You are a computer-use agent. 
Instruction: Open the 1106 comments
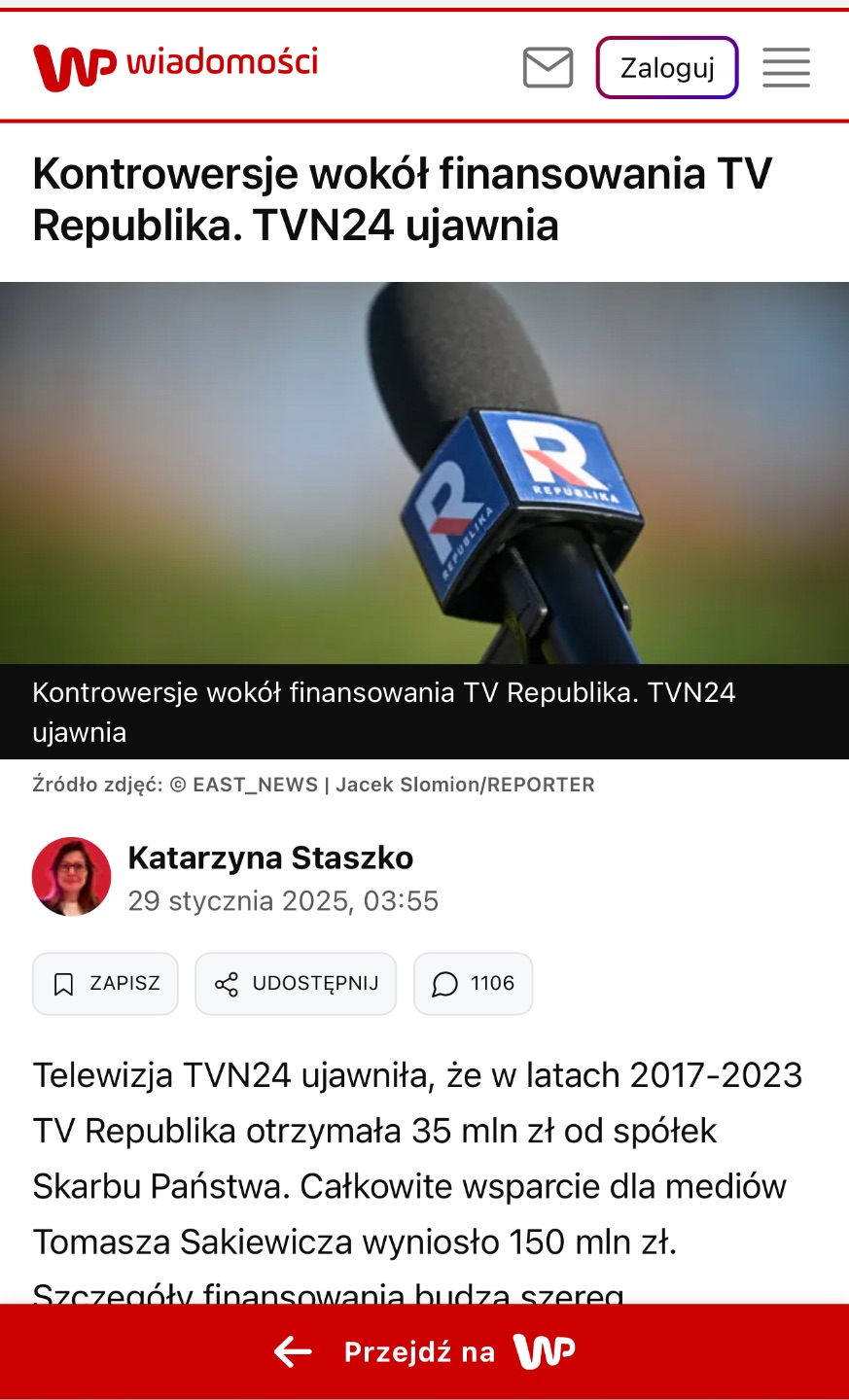(474, 984)
